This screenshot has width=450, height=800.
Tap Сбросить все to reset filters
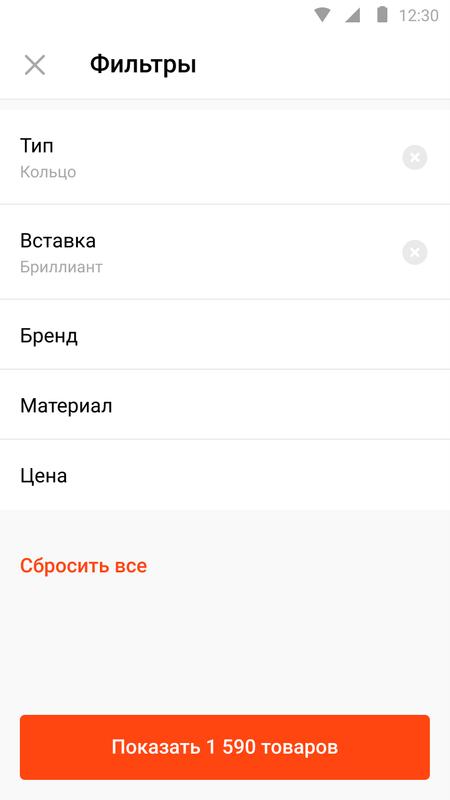tap(83, 565)
